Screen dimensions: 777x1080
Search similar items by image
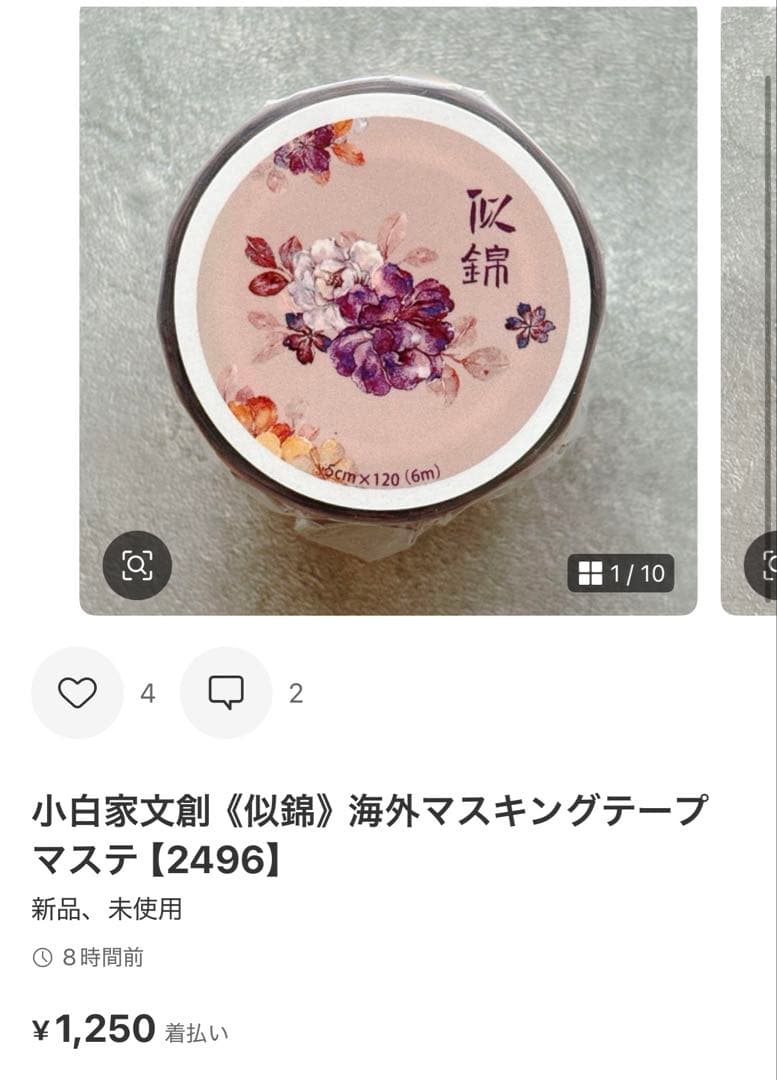[x=137, y=565]
